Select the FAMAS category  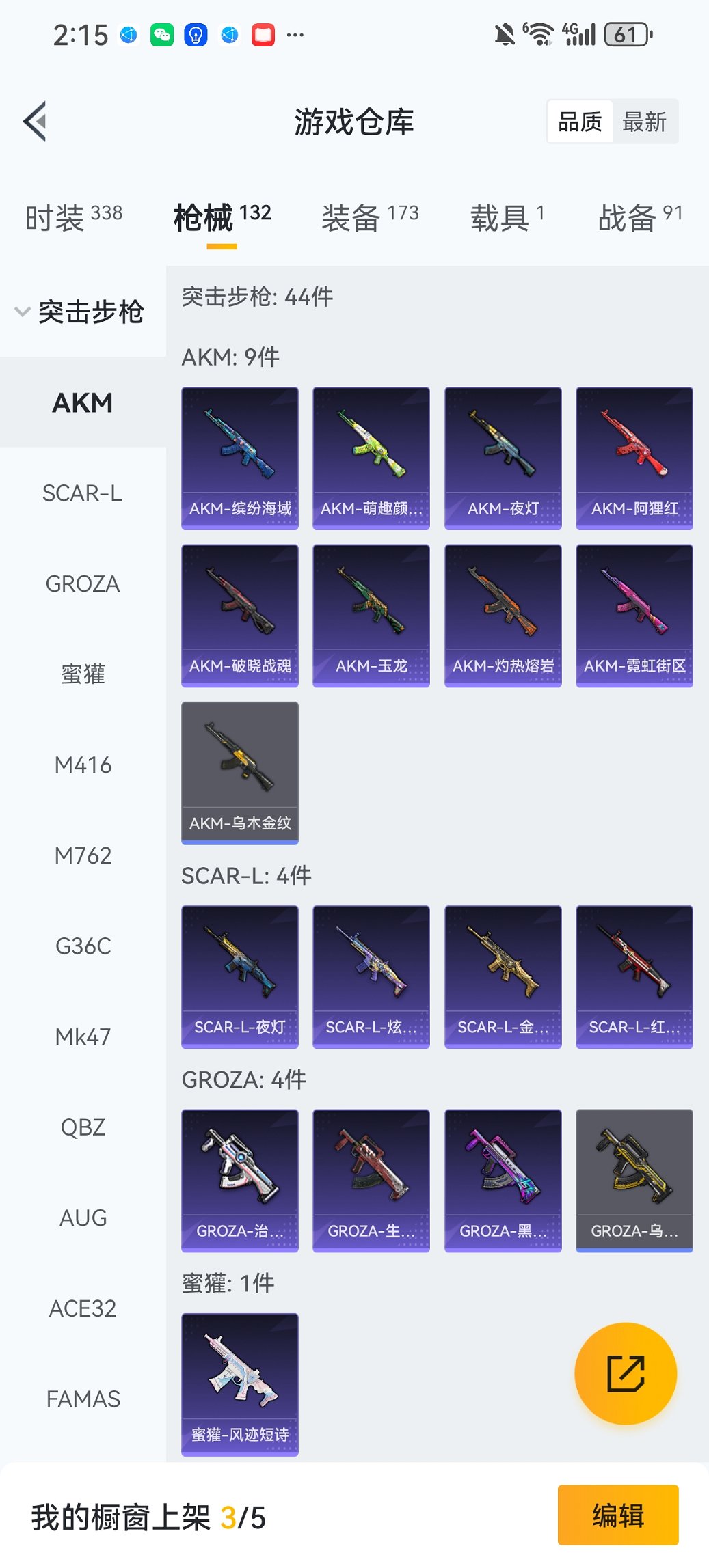[x=83, y=1399]
